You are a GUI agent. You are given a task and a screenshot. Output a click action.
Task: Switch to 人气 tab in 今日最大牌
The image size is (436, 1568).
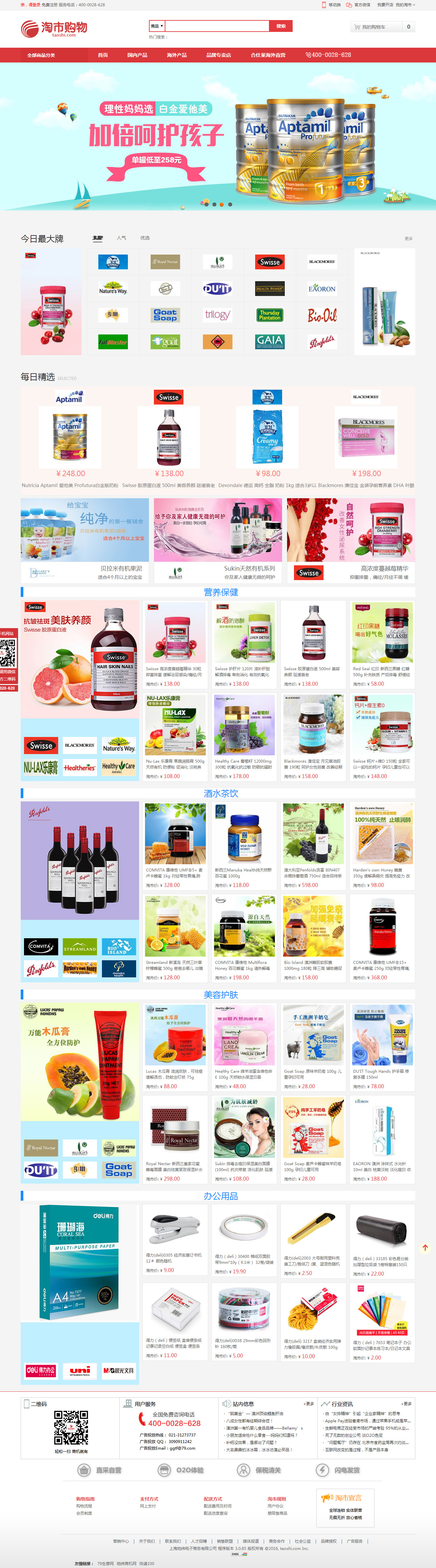121,238
